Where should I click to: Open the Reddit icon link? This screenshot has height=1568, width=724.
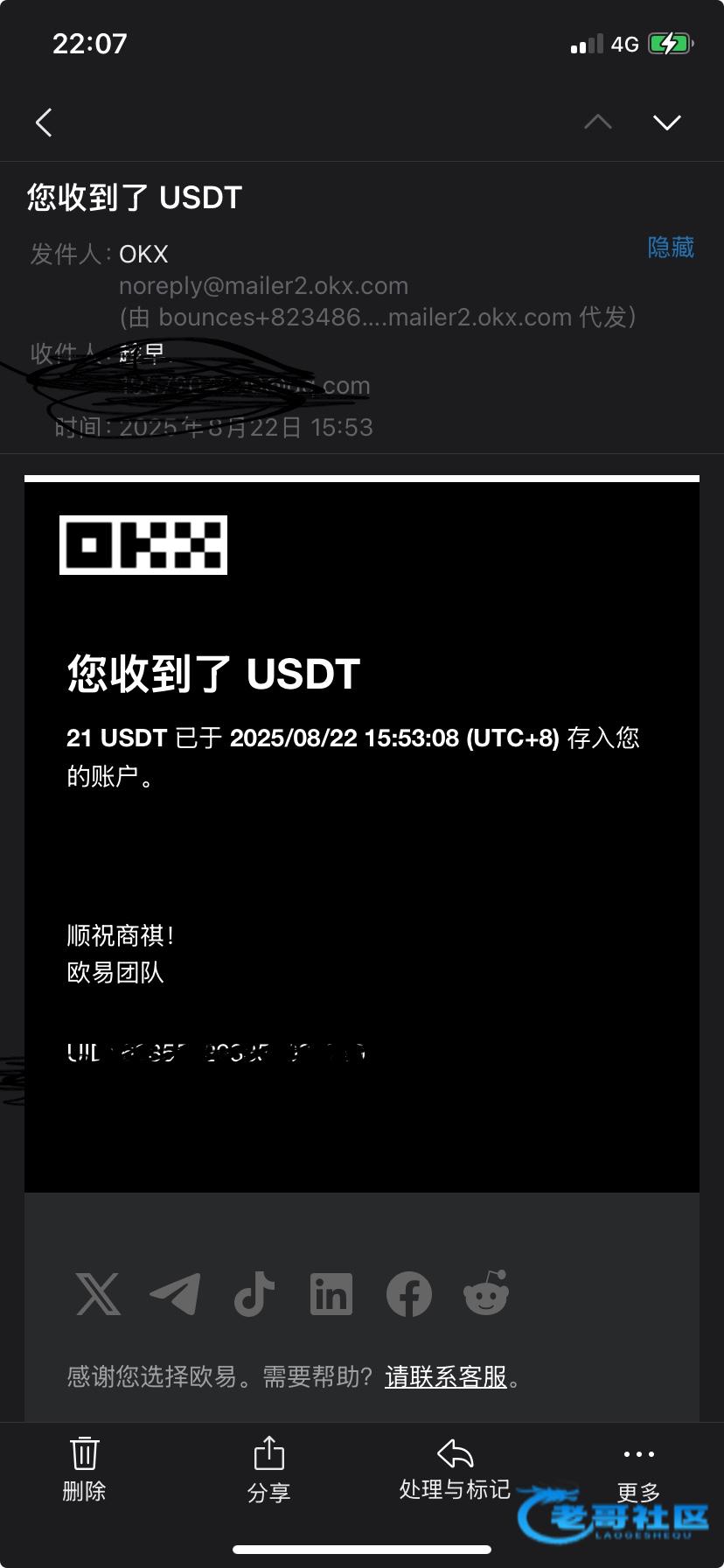coord(486,1292)
